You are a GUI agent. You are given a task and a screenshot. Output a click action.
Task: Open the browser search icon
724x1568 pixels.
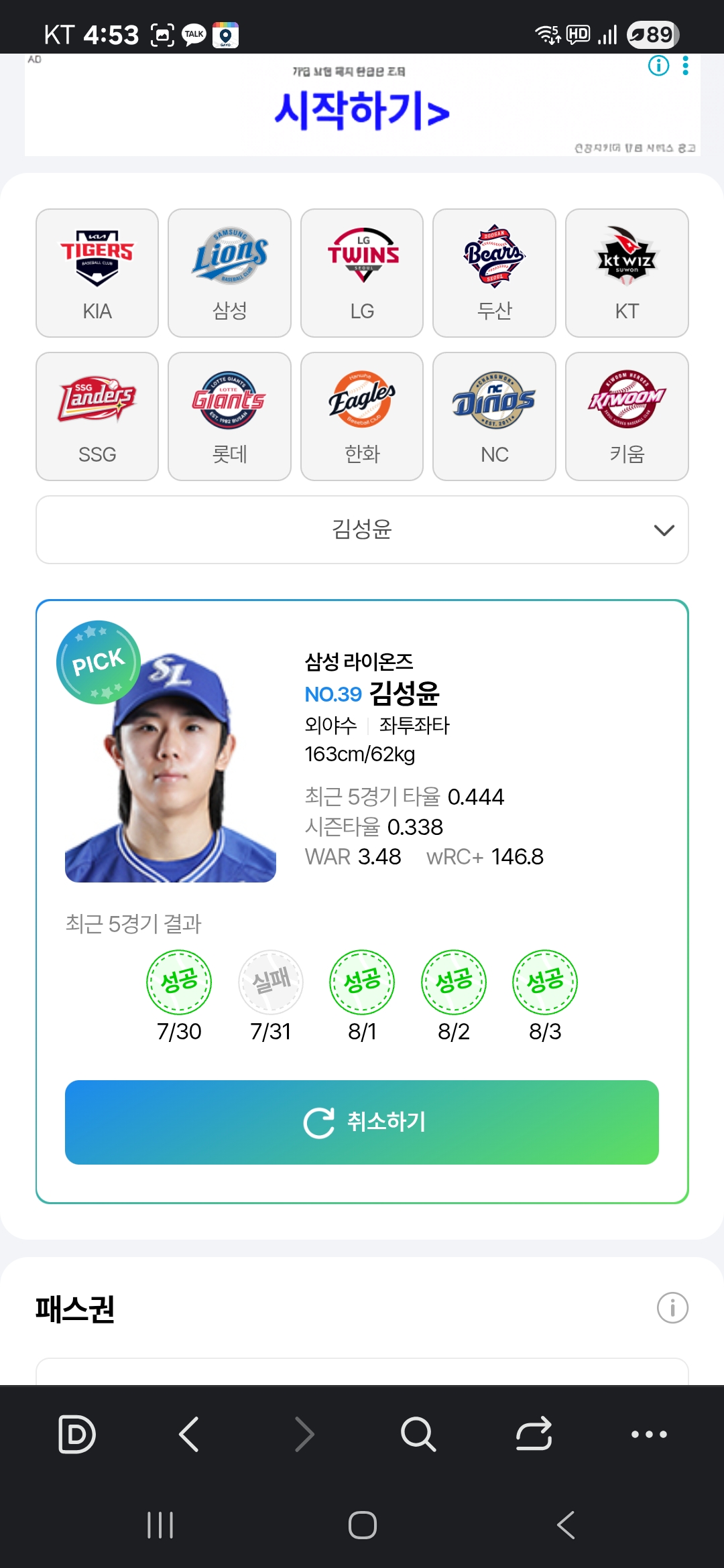pyautogui.click(x=418, y=1434)
